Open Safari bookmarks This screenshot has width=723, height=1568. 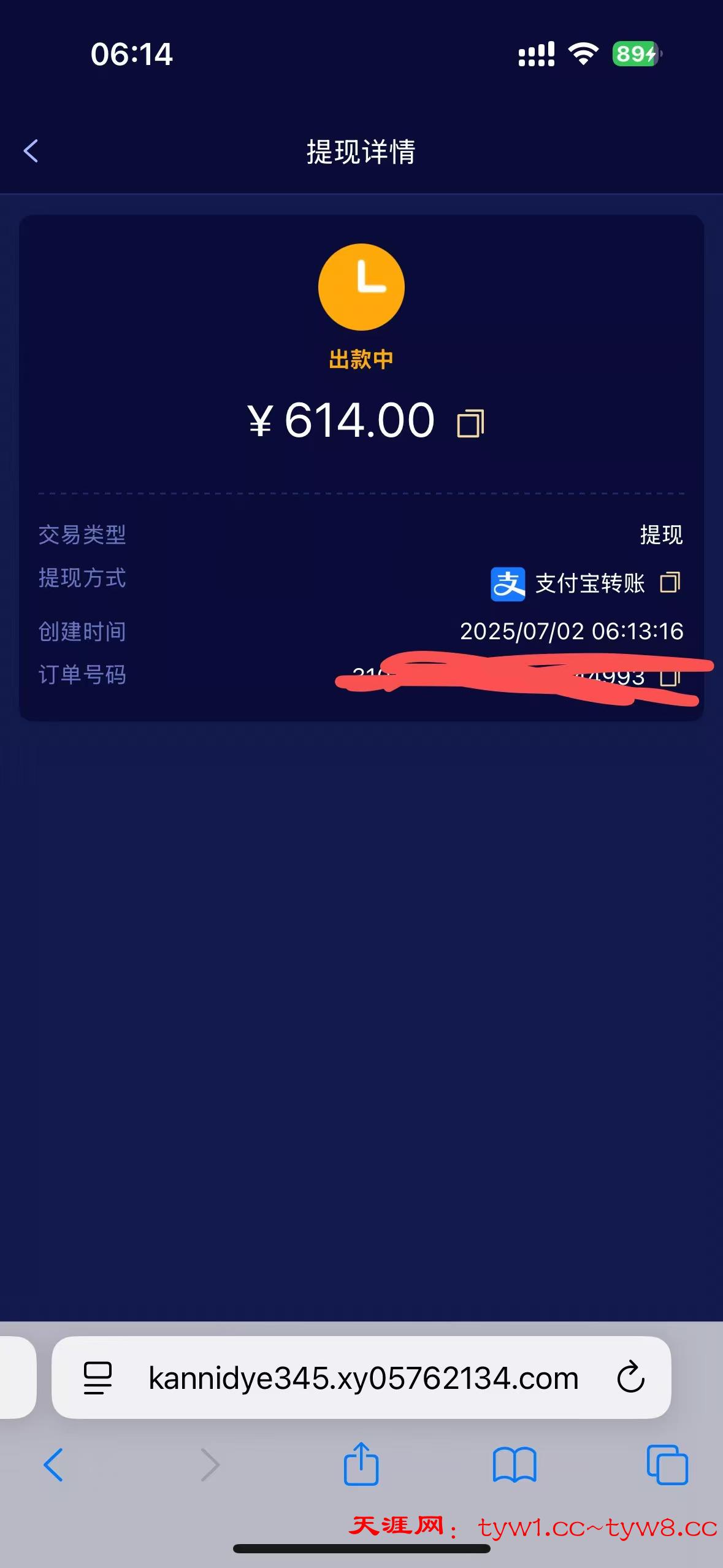coord(515,1465)
